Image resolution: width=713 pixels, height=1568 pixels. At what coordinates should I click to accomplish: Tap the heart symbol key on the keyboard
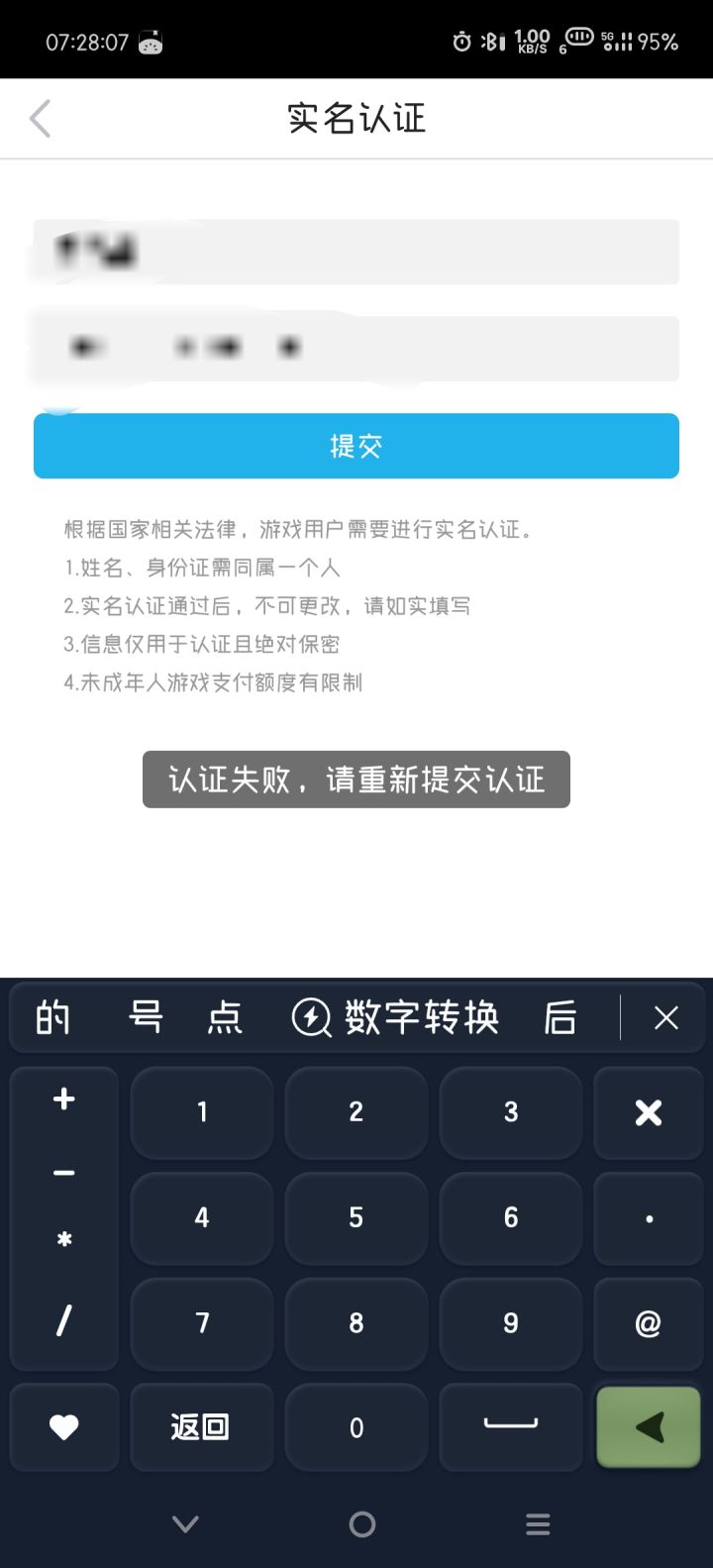click(x=63, y=1427)
